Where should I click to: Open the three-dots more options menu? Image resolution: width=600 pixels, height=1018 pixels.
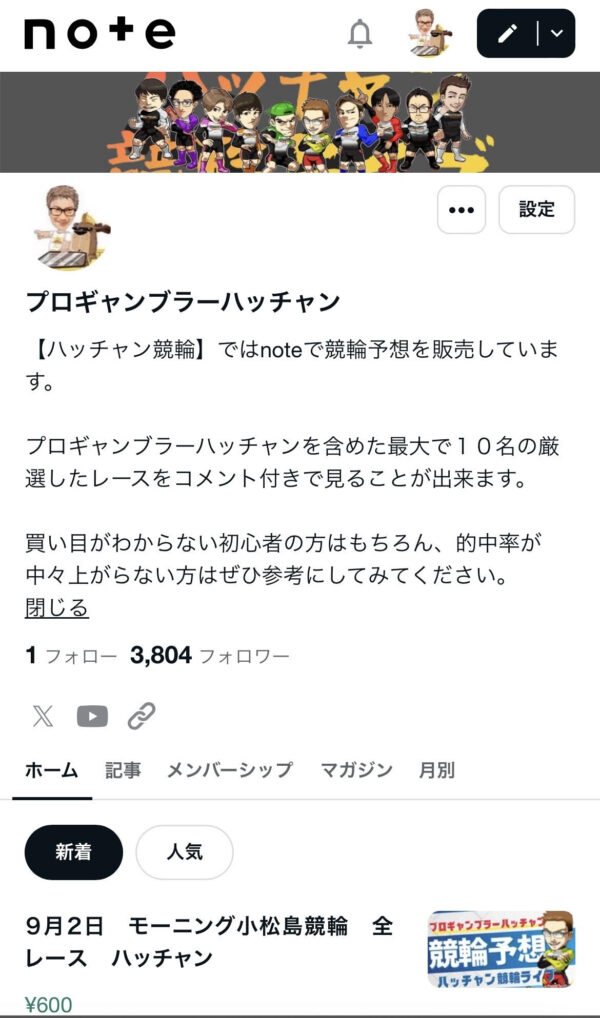[x=461, y=210]
